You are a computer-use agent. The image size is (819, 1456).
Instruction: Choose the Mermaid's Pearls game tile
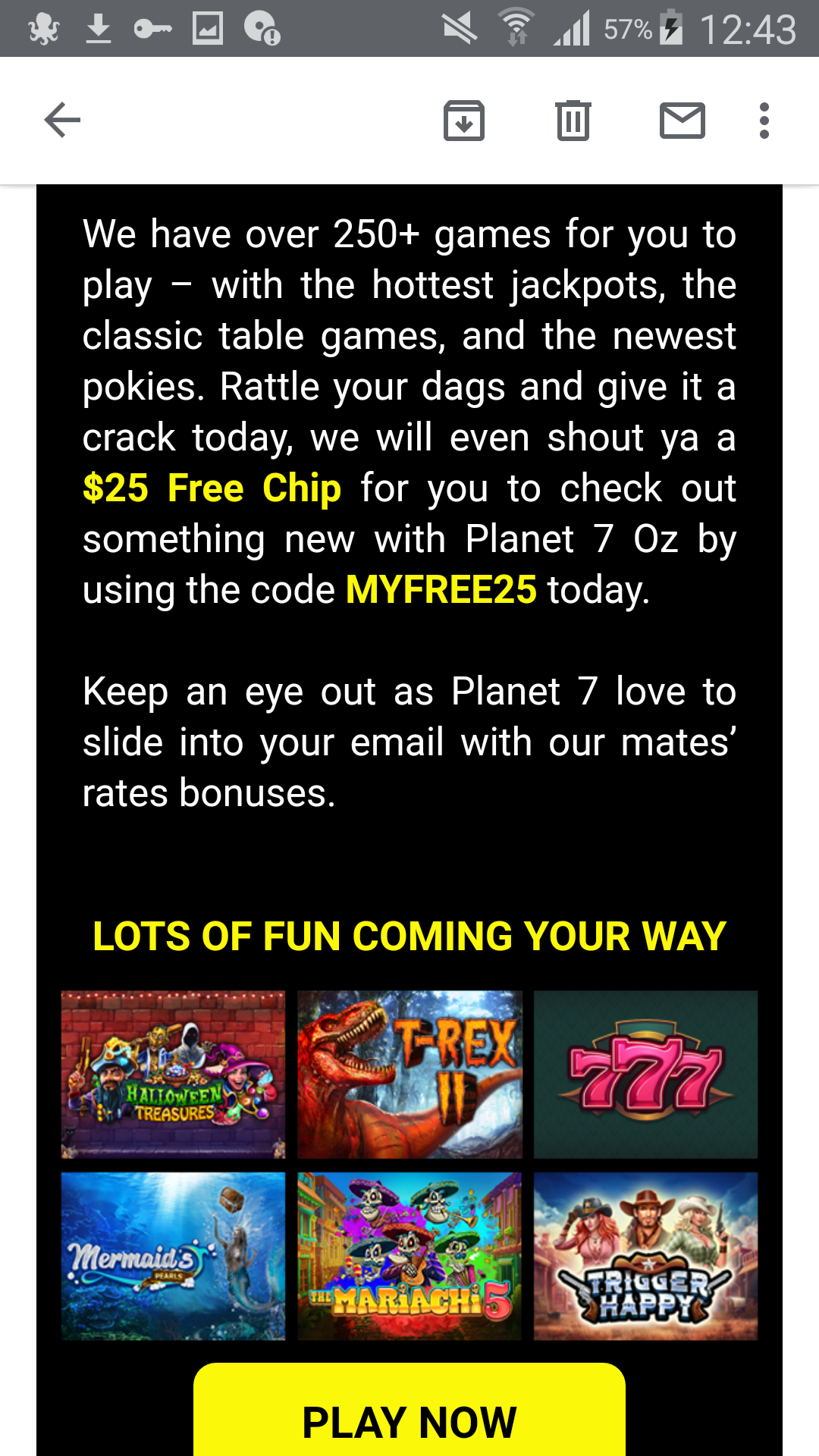(174, 1256)
